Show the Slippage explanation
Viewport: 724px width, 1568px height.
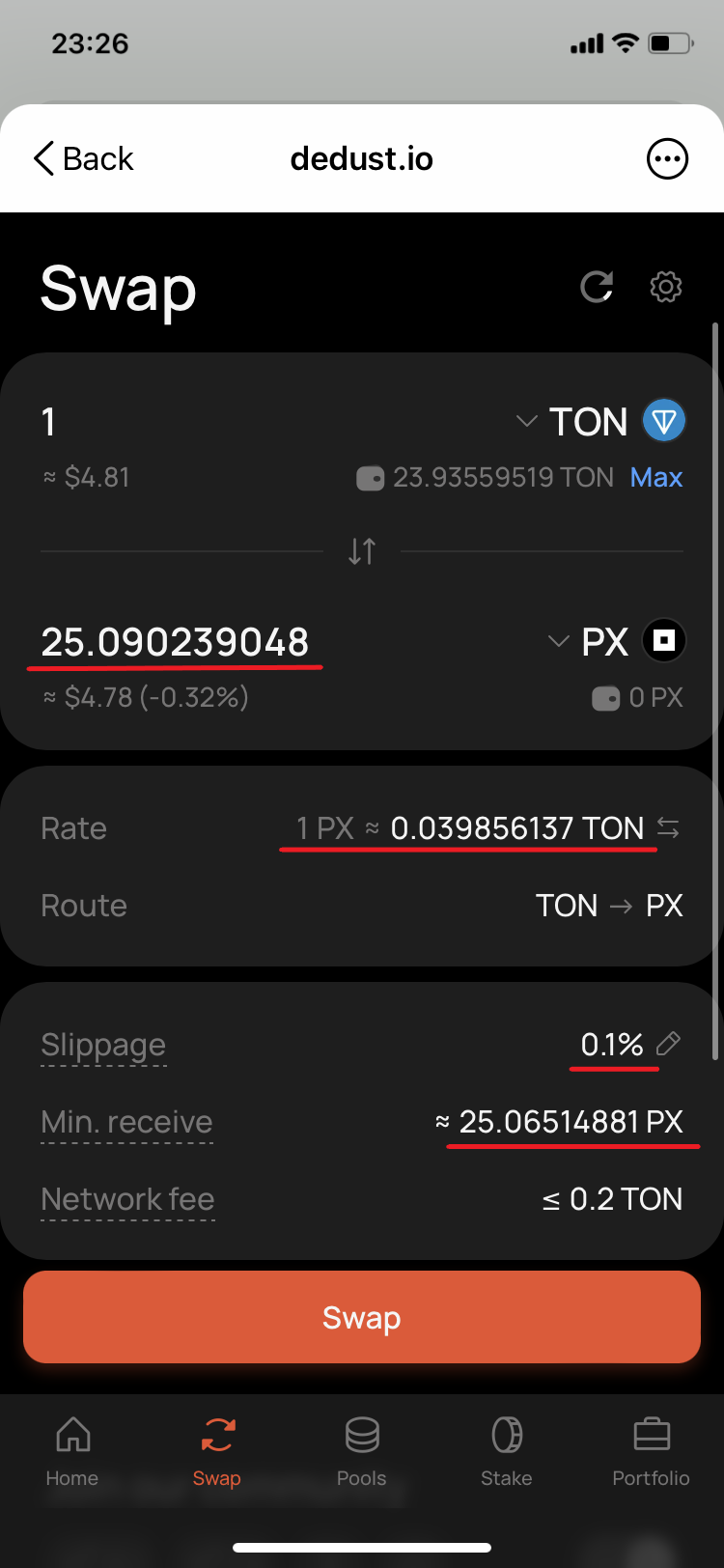(x=103, y=1045)
